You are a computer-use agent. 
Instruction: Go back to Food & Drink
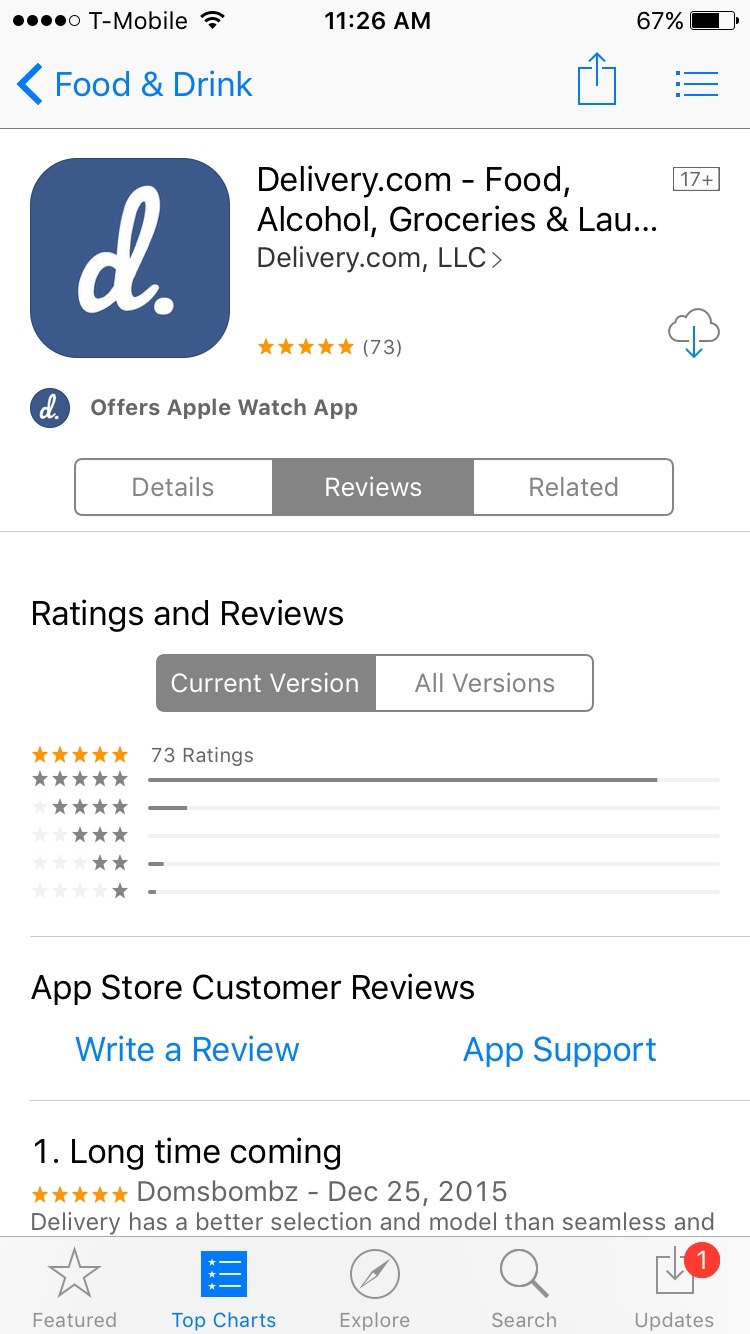[x=135, y=85]
